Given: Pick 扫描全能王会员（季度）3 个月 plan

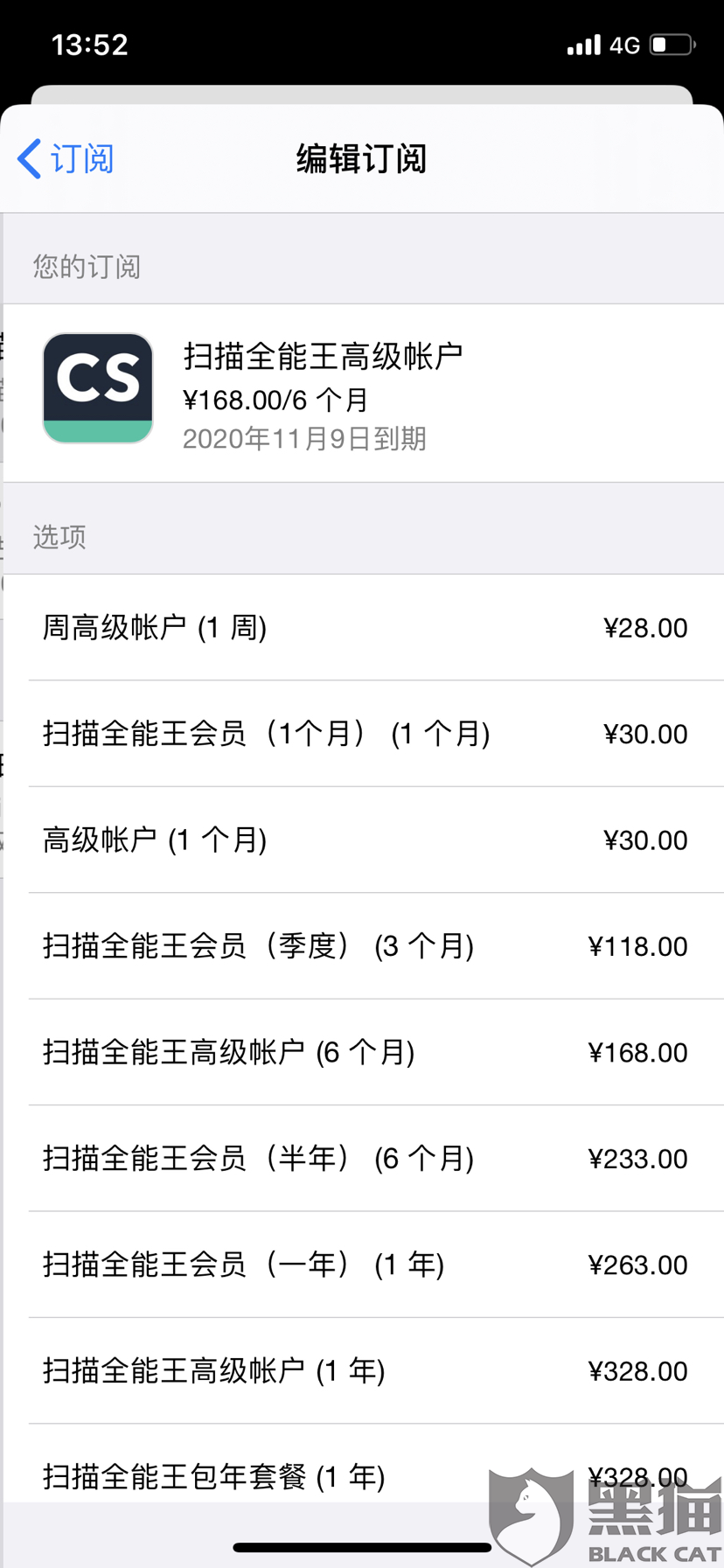Looking at the screenshot, I should [364, 945].
